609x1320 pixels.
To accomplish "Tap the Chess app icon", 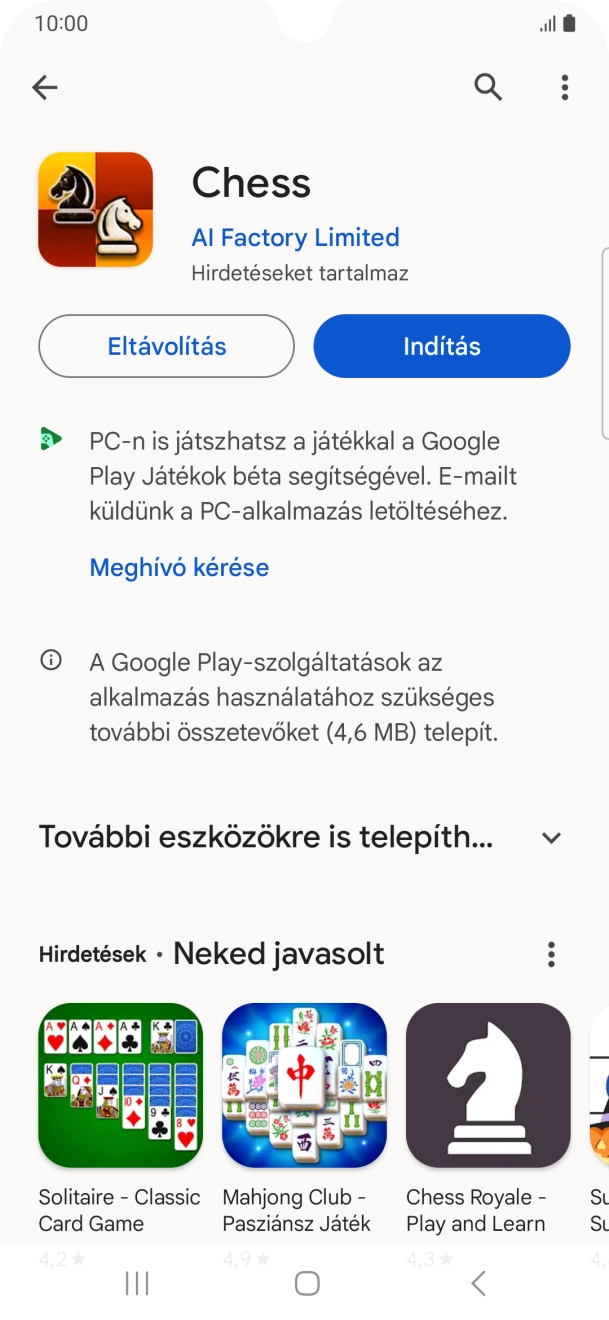I will 96,210.
